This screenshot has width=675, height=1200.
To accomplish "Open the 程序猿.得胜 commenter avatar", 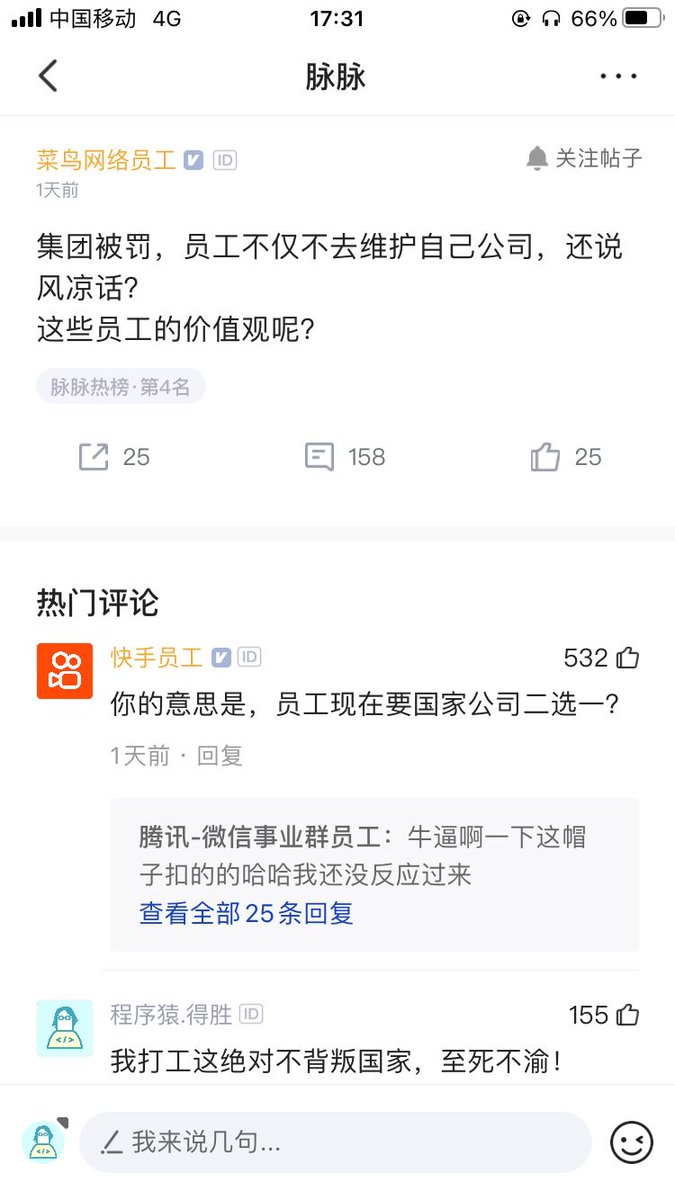I will [65, 1027].
